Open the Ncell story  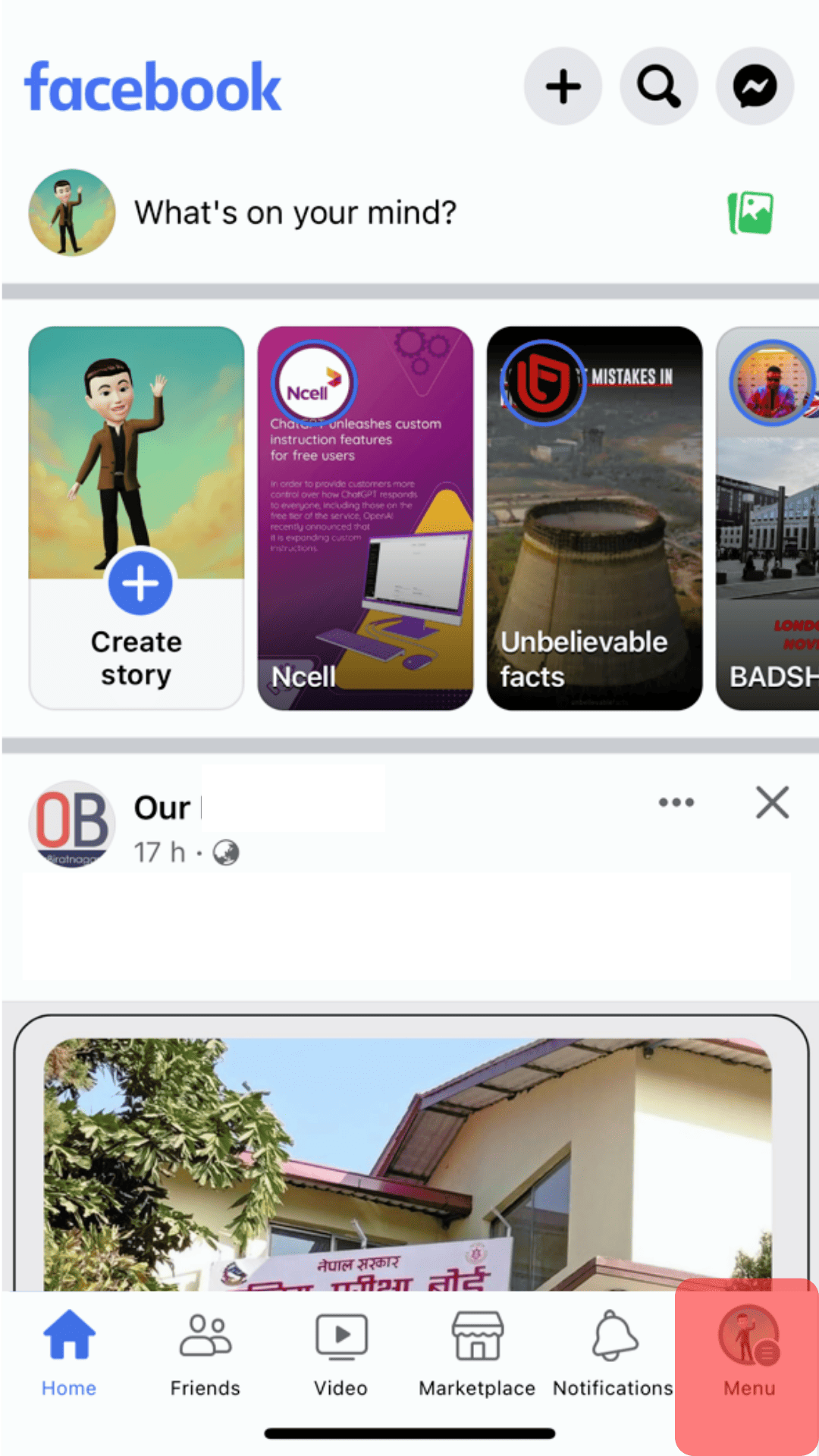tap(366, 518)
